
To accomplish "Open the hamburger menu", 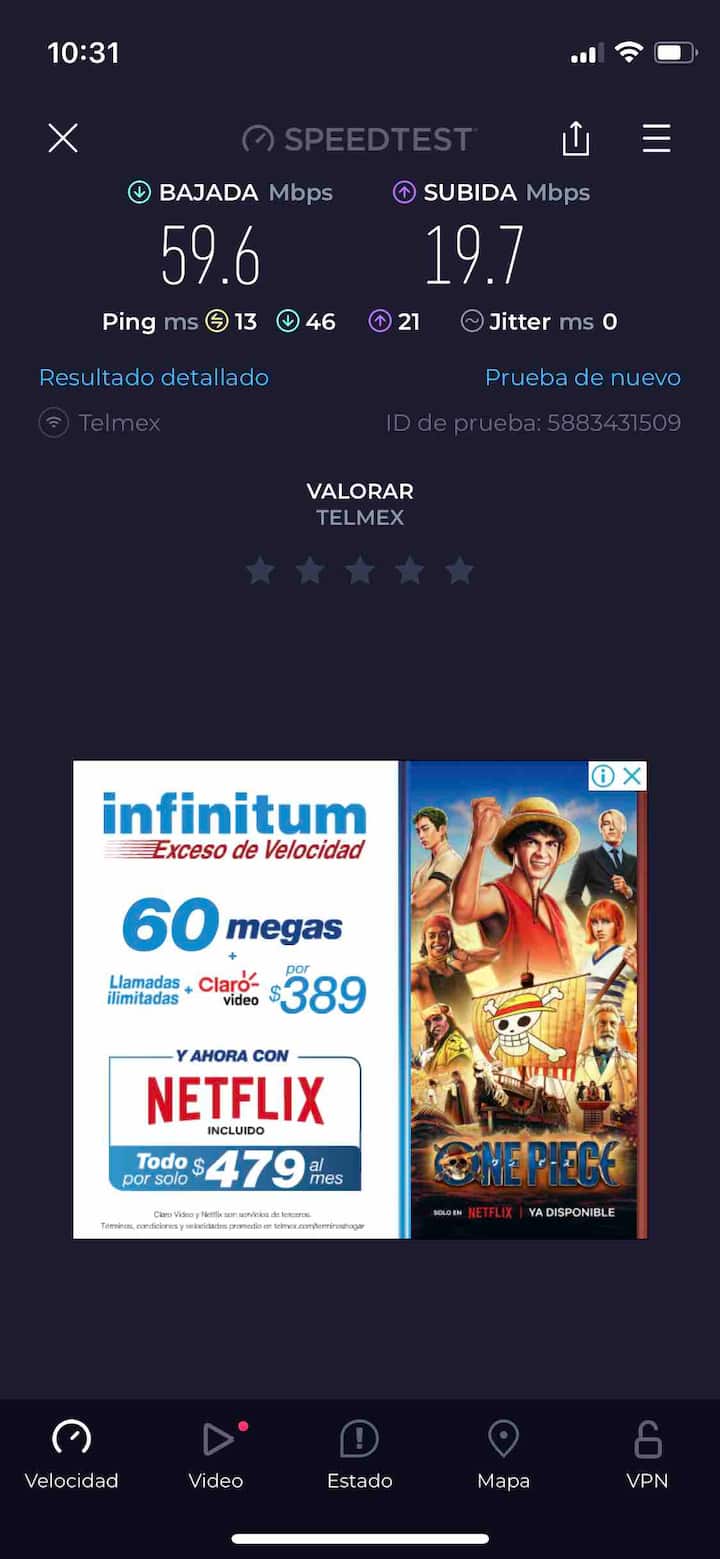I will [656, 138].
